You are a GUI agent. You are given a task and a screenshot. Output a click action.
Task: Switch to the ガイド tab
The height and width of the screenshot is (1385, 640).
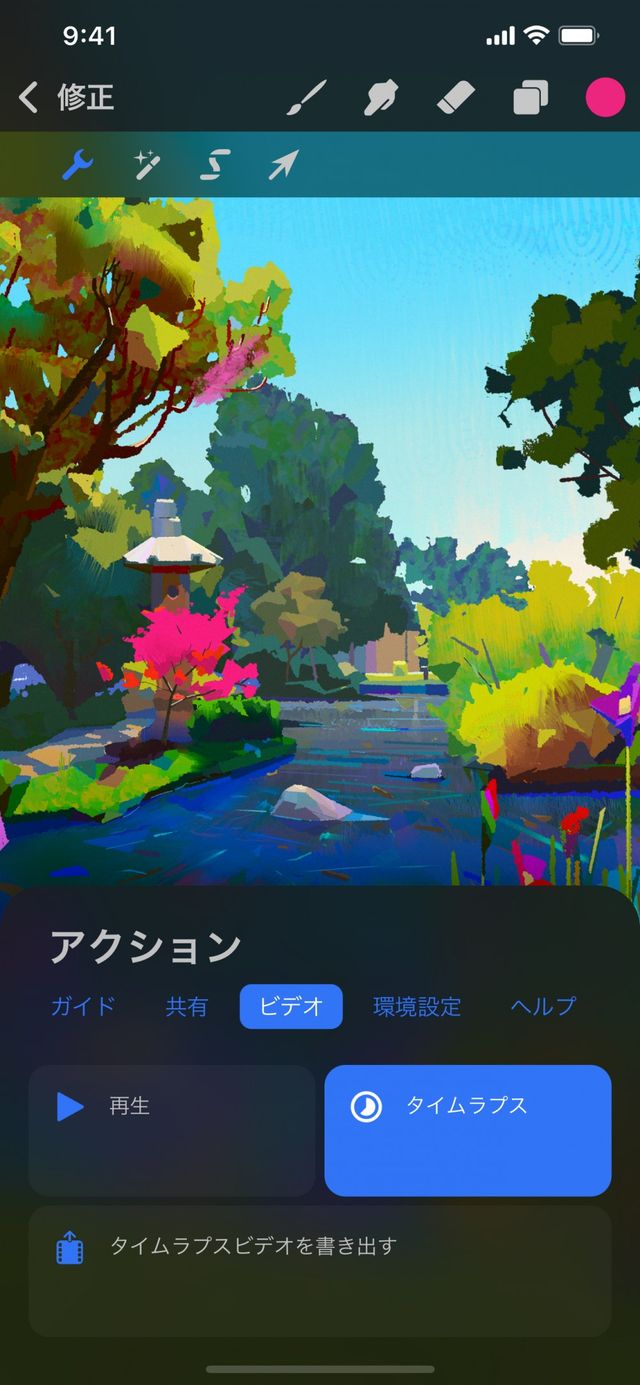(83, 1006)
